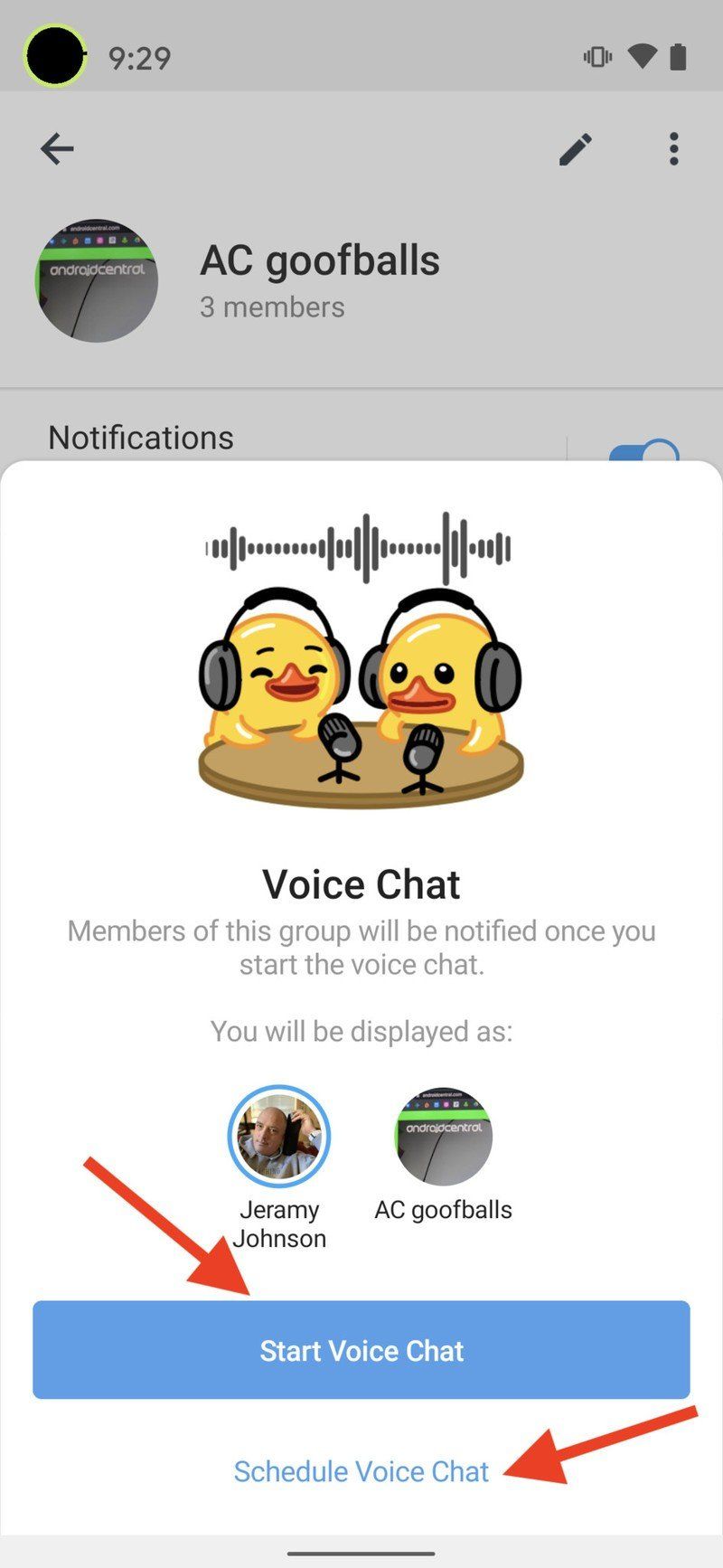The height and width of the screenshot is (1568, 723).
Task: Open the black avatar in the status bar
Action: pos(54,57)
